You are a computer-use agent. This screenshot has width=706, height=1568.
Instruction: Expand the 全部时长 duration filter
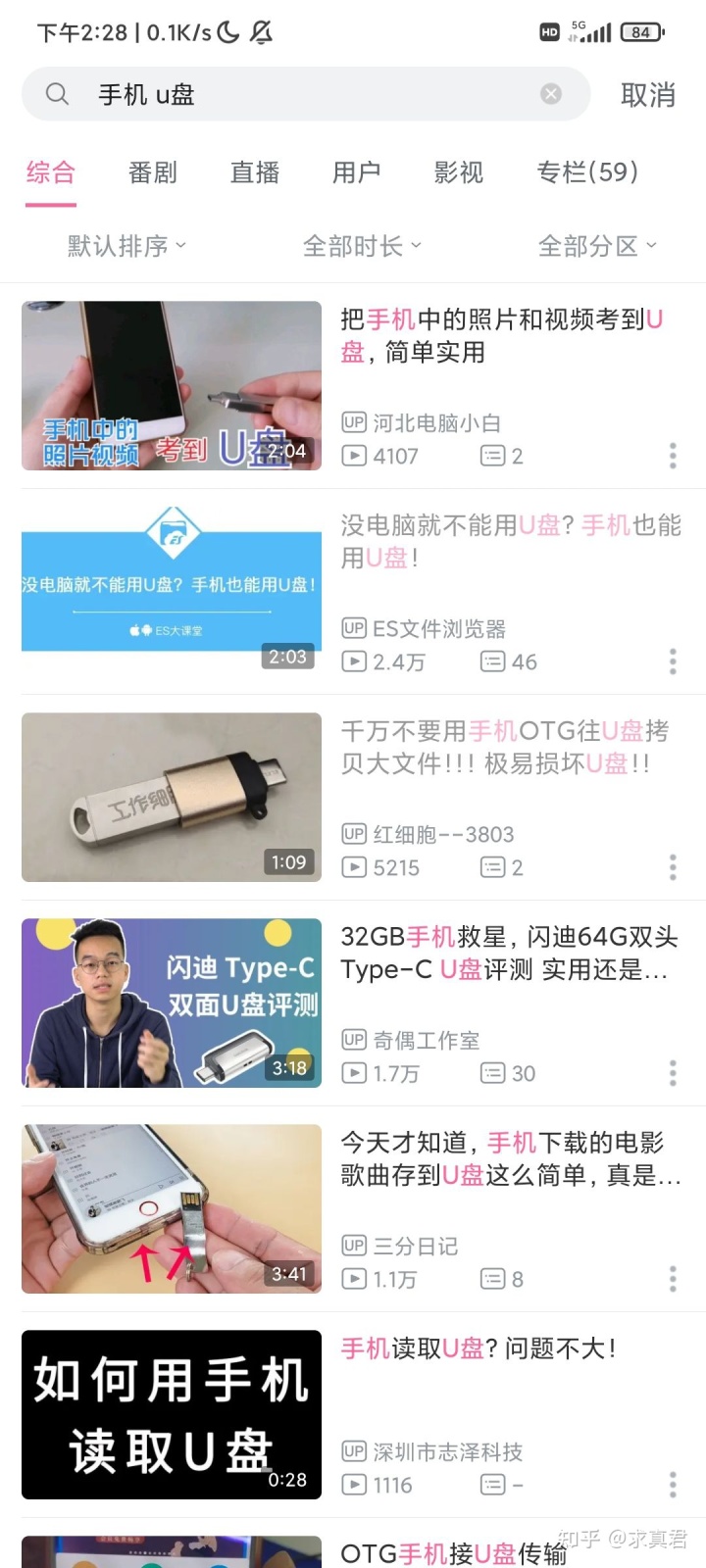[362, 246]
